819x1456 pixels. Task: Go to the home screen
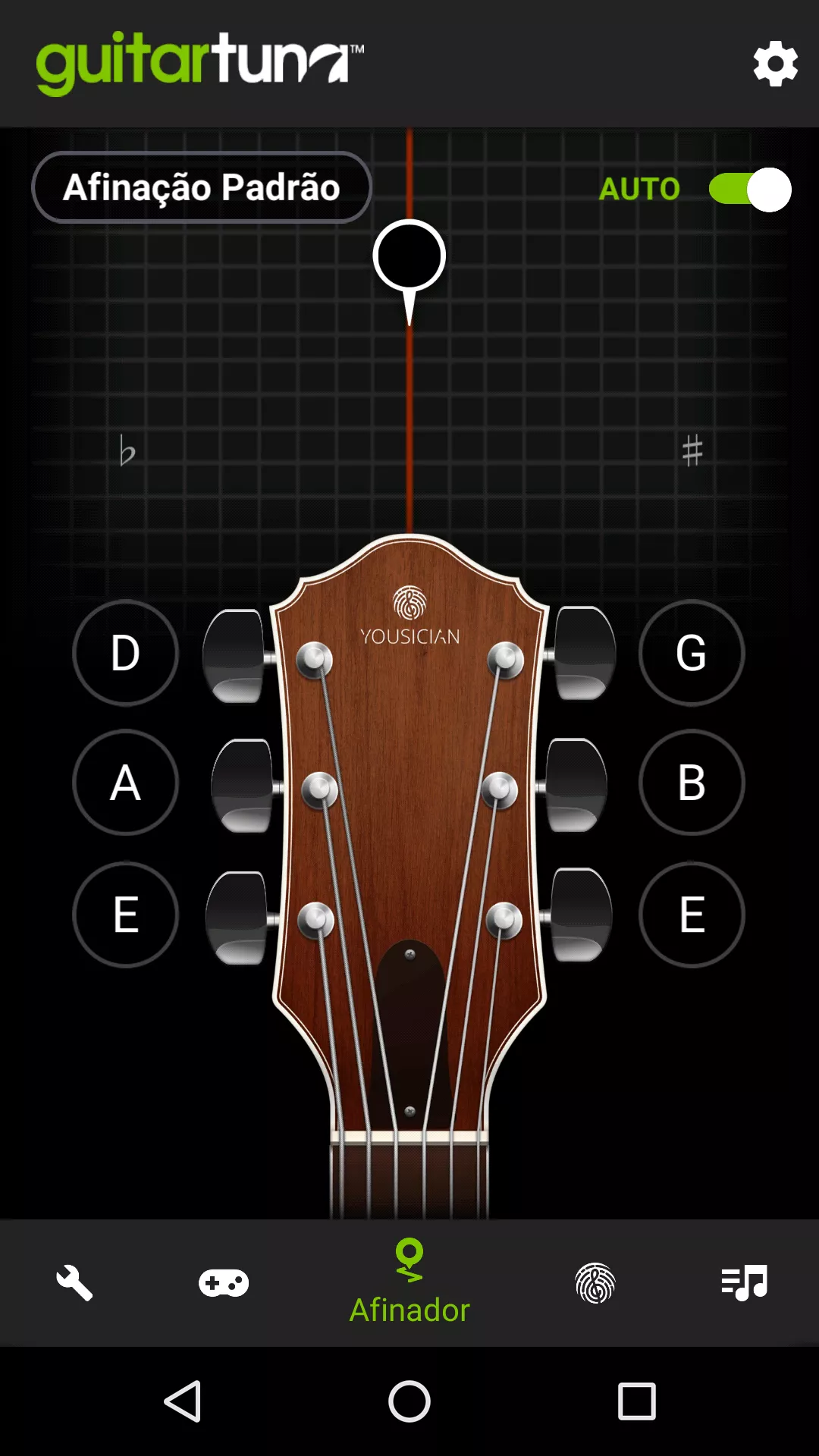409,1401
